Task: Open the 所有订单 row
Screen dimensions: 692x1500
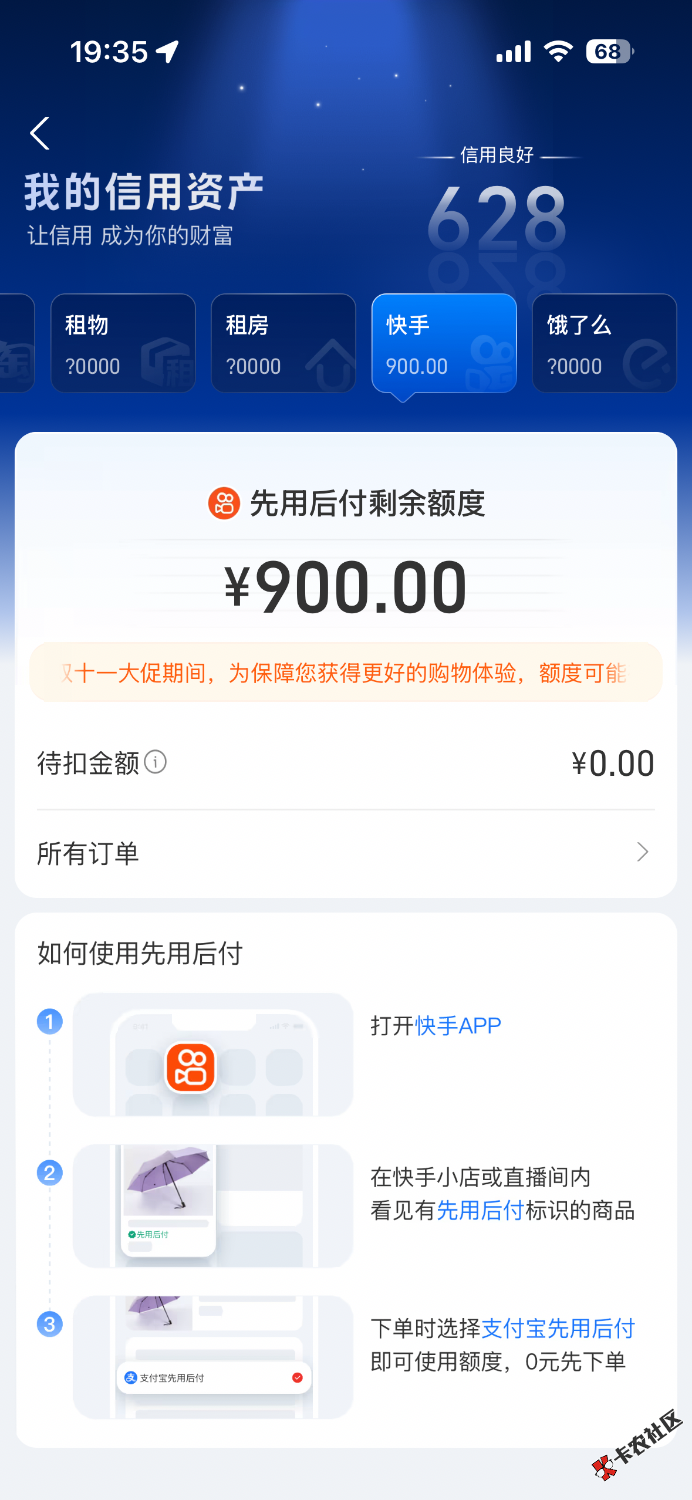Action: 345,853
